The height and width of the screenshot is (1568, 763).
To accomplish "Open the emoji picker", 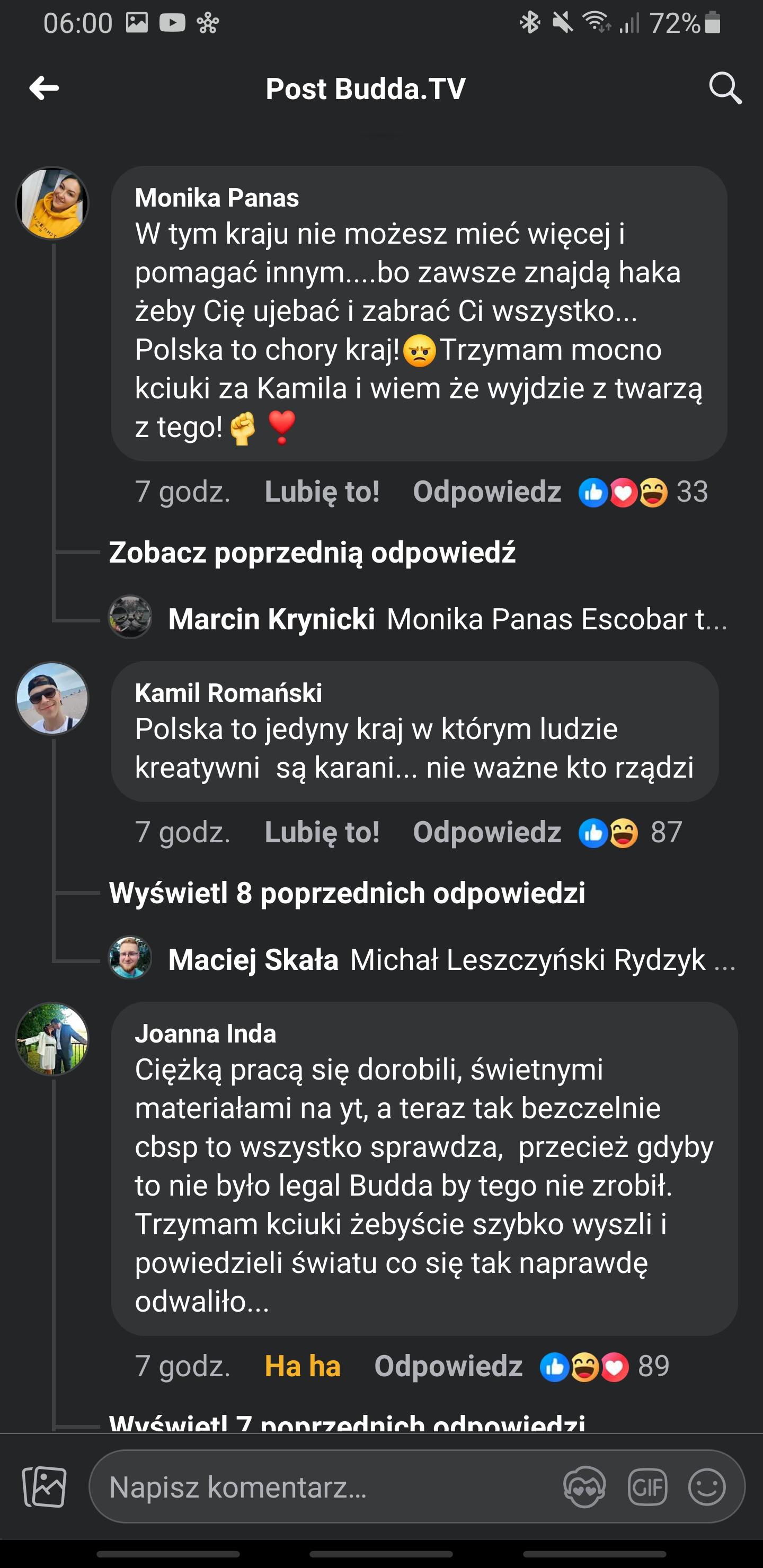I will (706, 1487).
